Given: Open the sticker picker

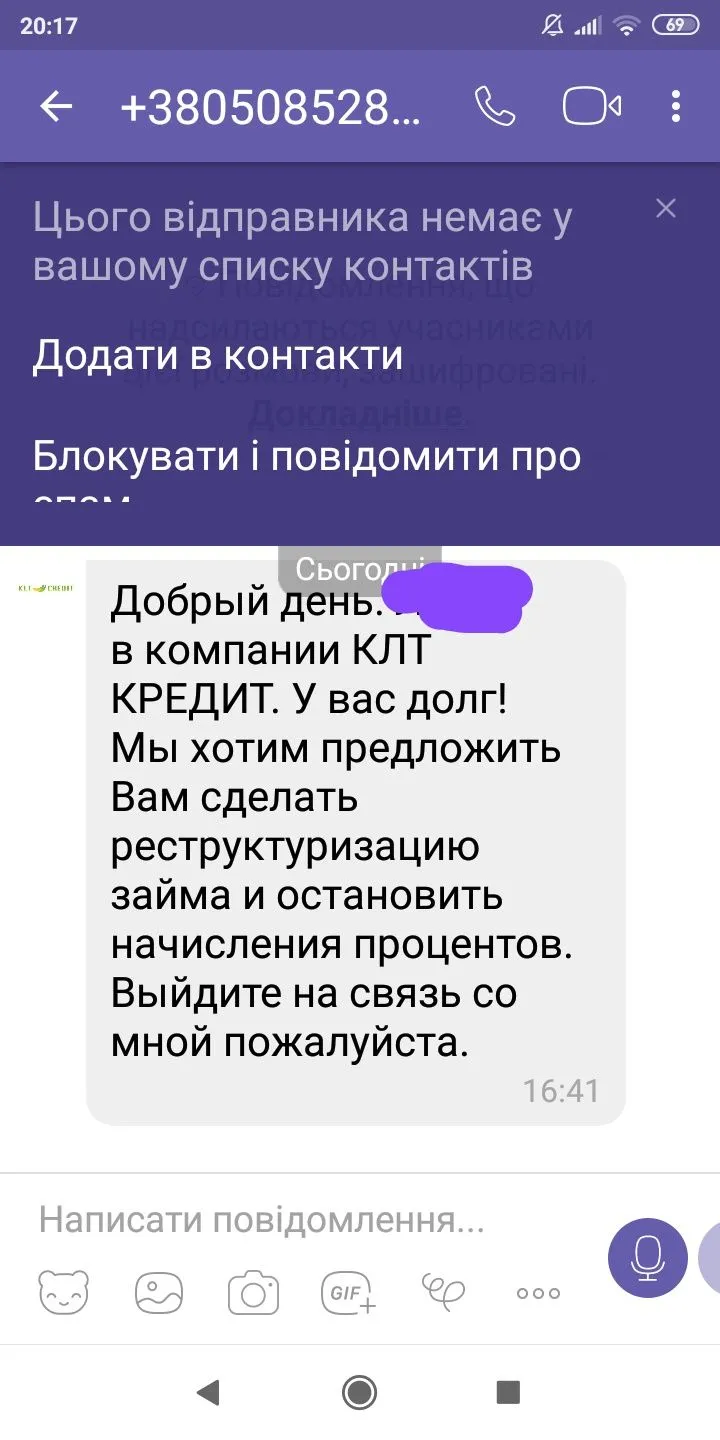Looking at the screenshot, I should [63, 1293].
